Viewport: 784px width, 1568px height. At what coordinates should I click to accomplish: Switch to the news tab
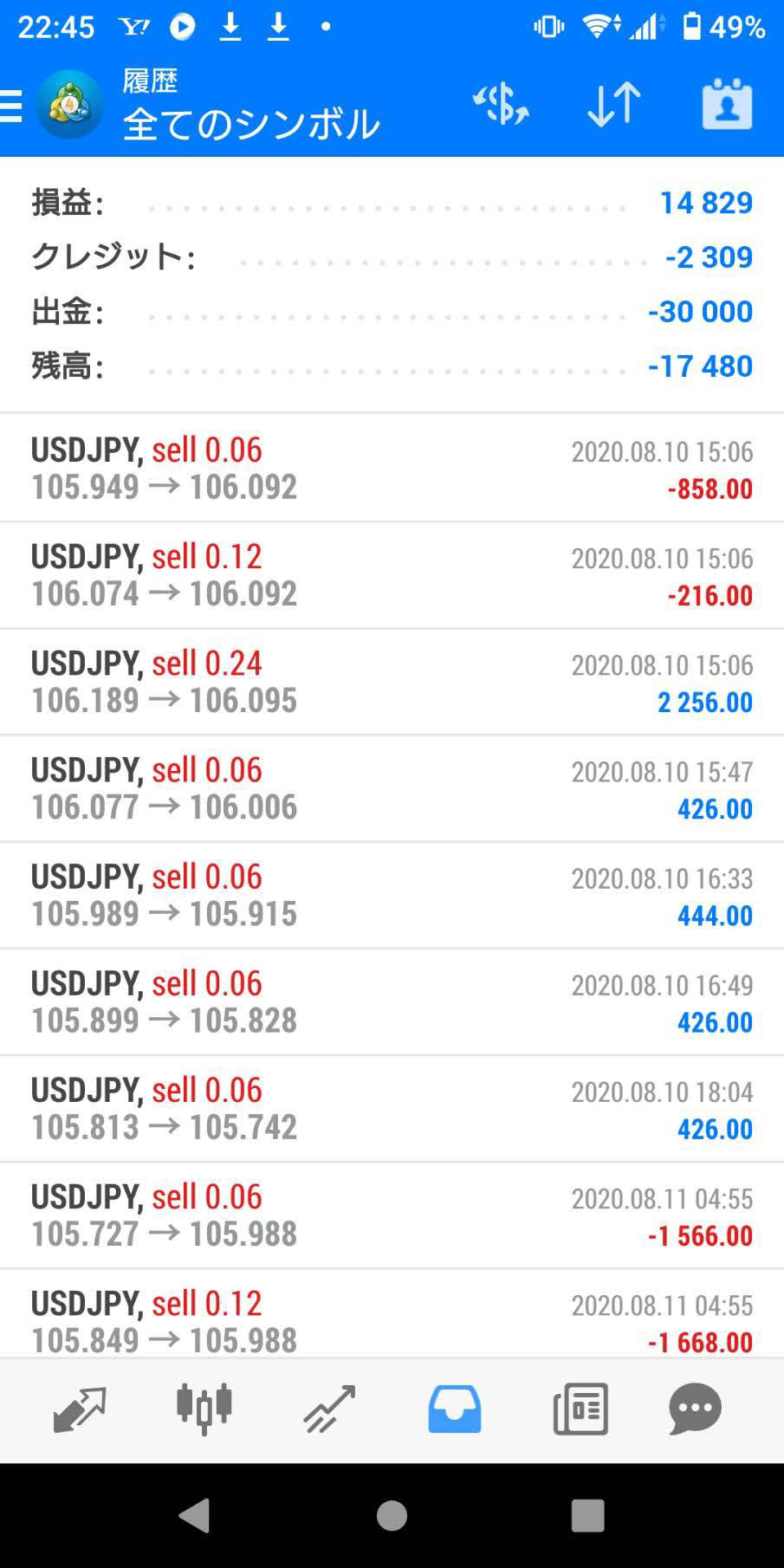click(580, 1408)
